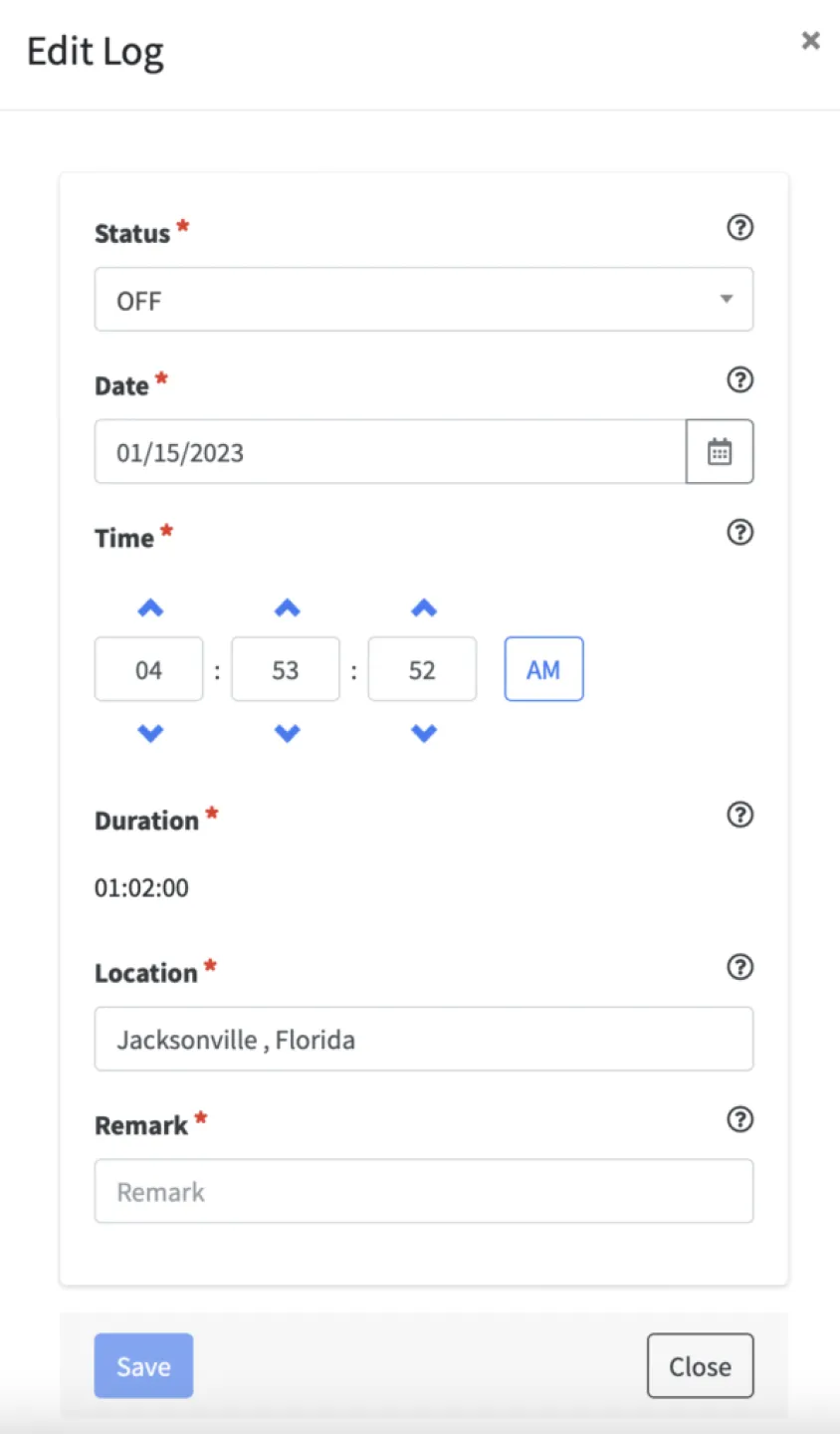Decrease the seconds value
The height and width of the screenshot is (1434, 840).
click(424, 733)
